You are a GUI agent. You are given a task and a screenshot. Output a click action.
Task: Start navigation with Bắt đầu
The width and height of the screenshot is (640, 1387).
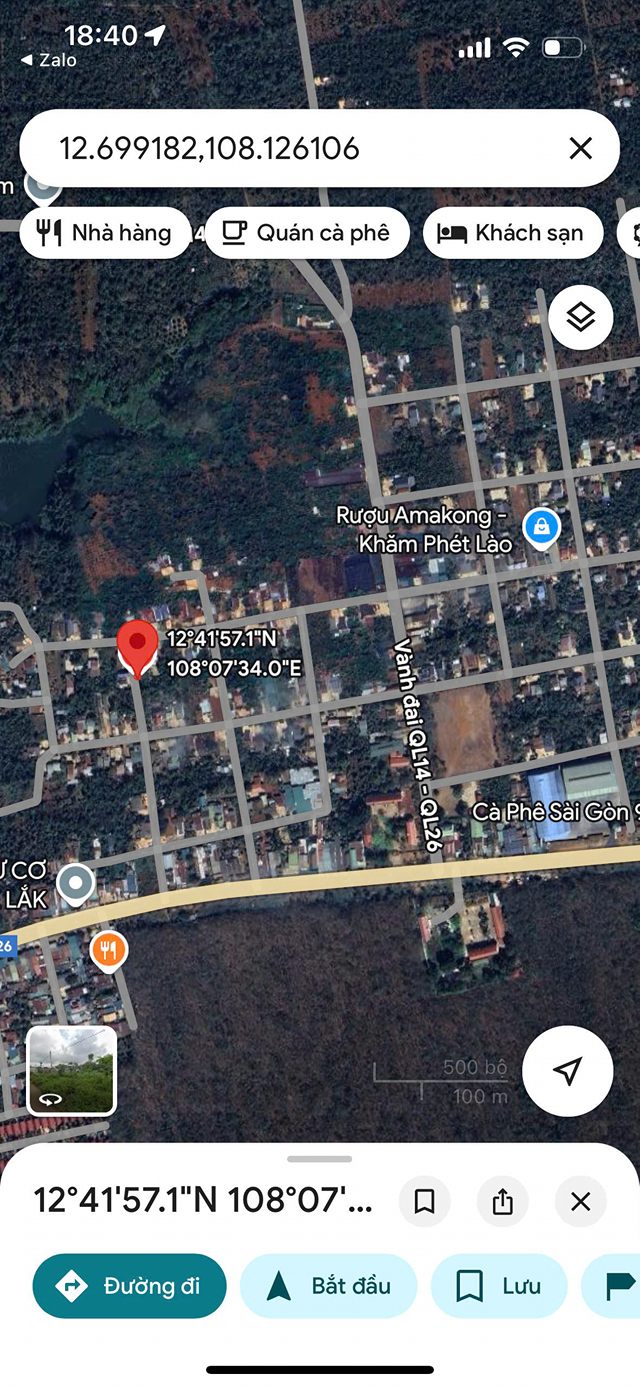coord(329,1286)
